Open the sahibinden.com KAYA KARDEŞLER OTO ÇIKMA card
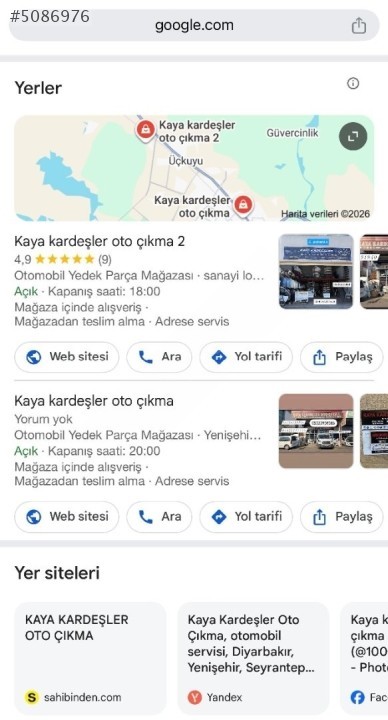388x720 pixels. click(x=90, y=659)
